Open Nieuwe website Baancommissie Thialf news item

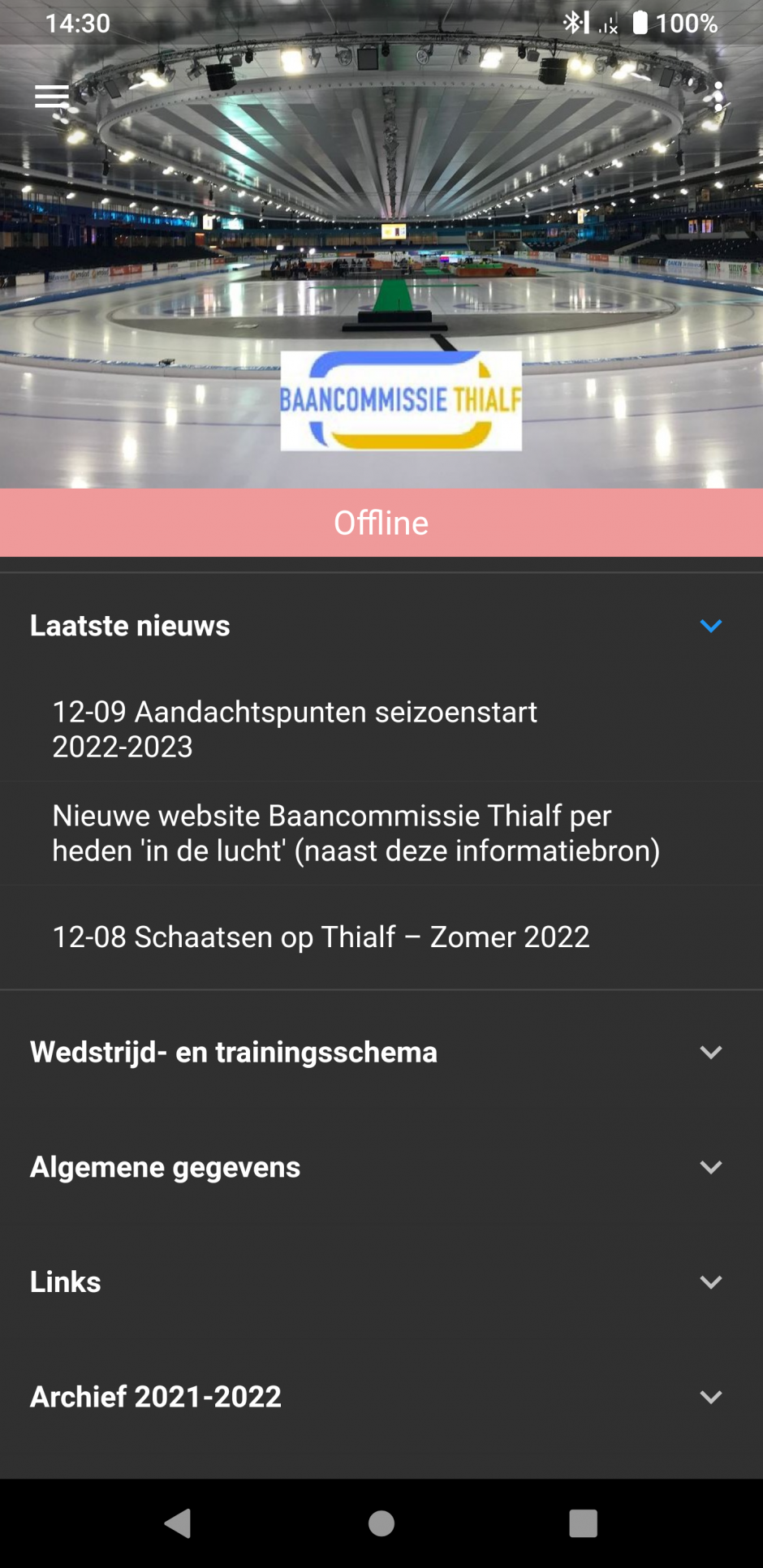tap(356, 833)
